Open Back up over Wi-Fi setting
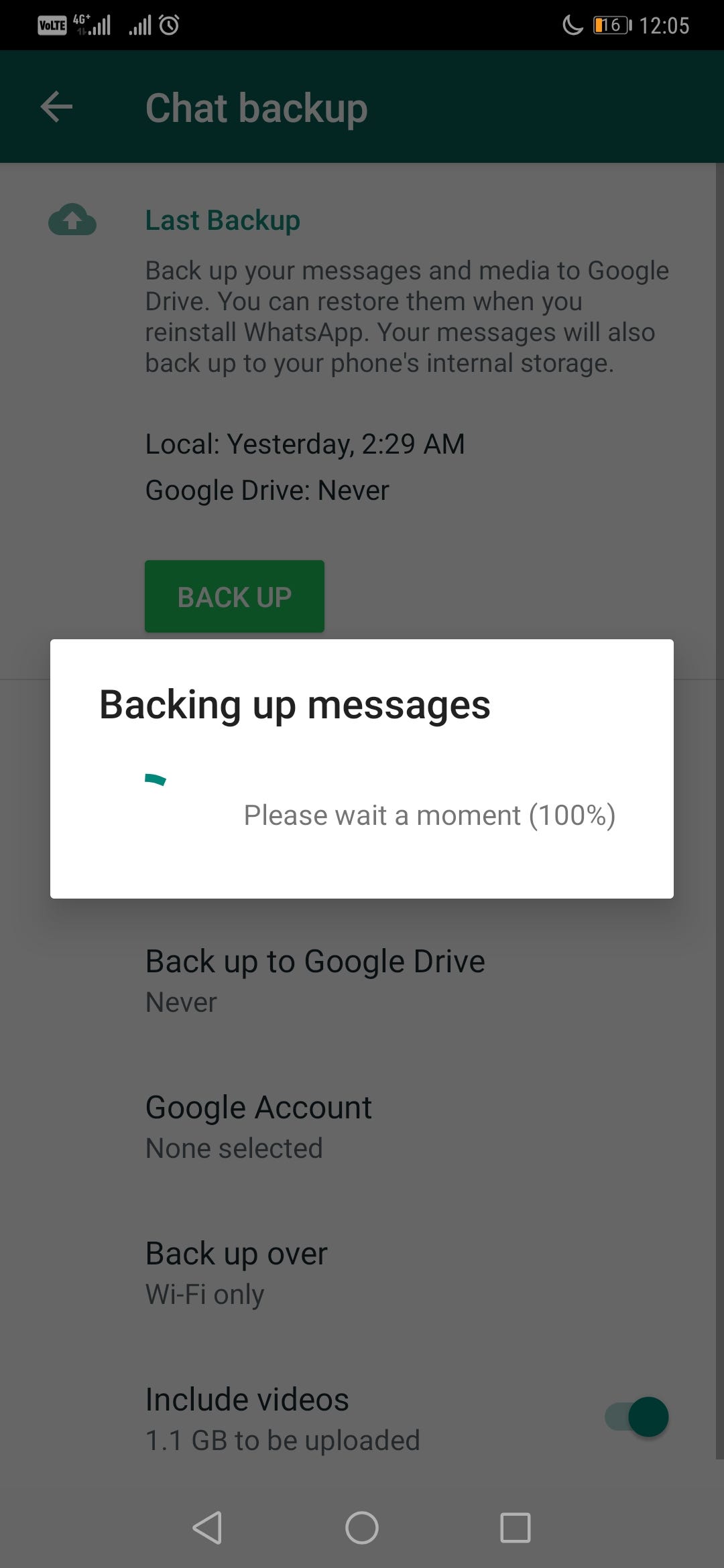The image size is (724, 1568). tap(362, 1273)
